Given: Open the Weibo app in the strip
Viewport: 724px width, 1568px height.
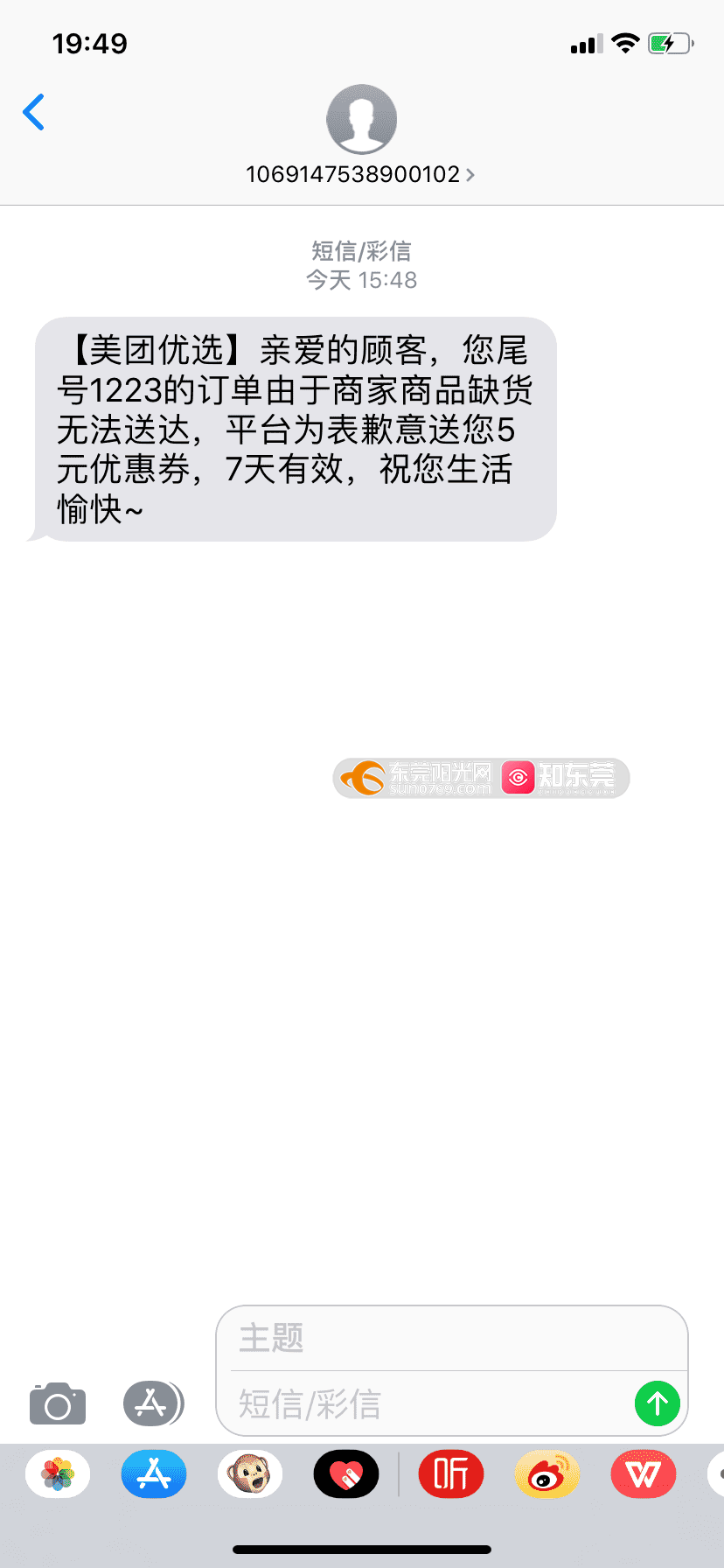Looking at the screenshot, I should (x=547, y=1474).
